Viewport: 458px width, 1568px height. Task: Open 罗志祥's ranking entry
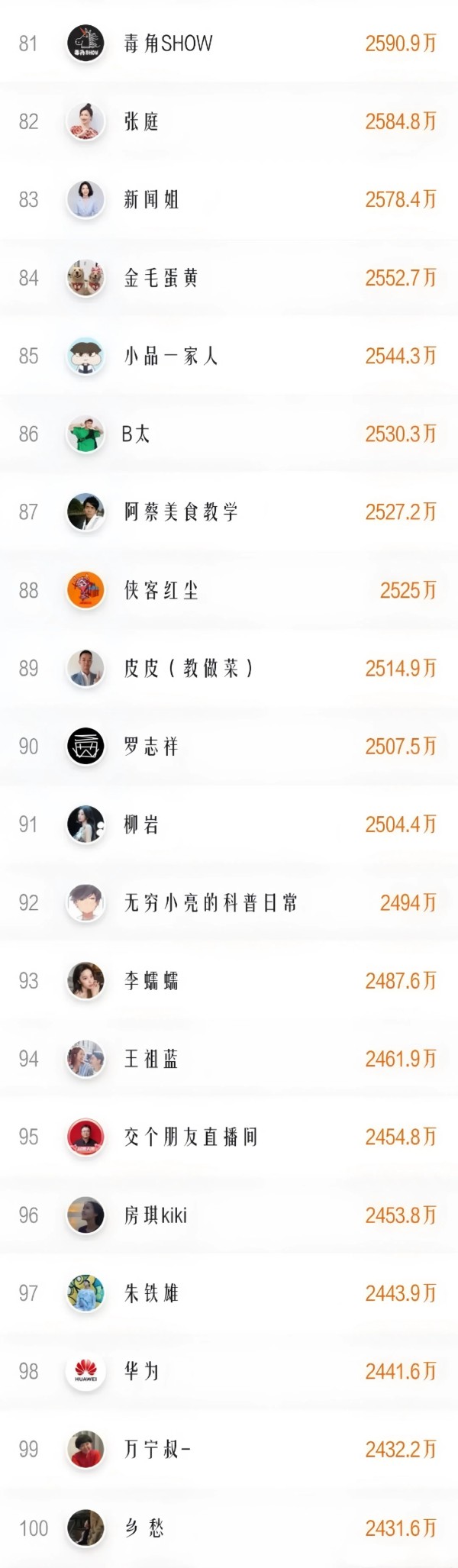click(x=151, y=747)
